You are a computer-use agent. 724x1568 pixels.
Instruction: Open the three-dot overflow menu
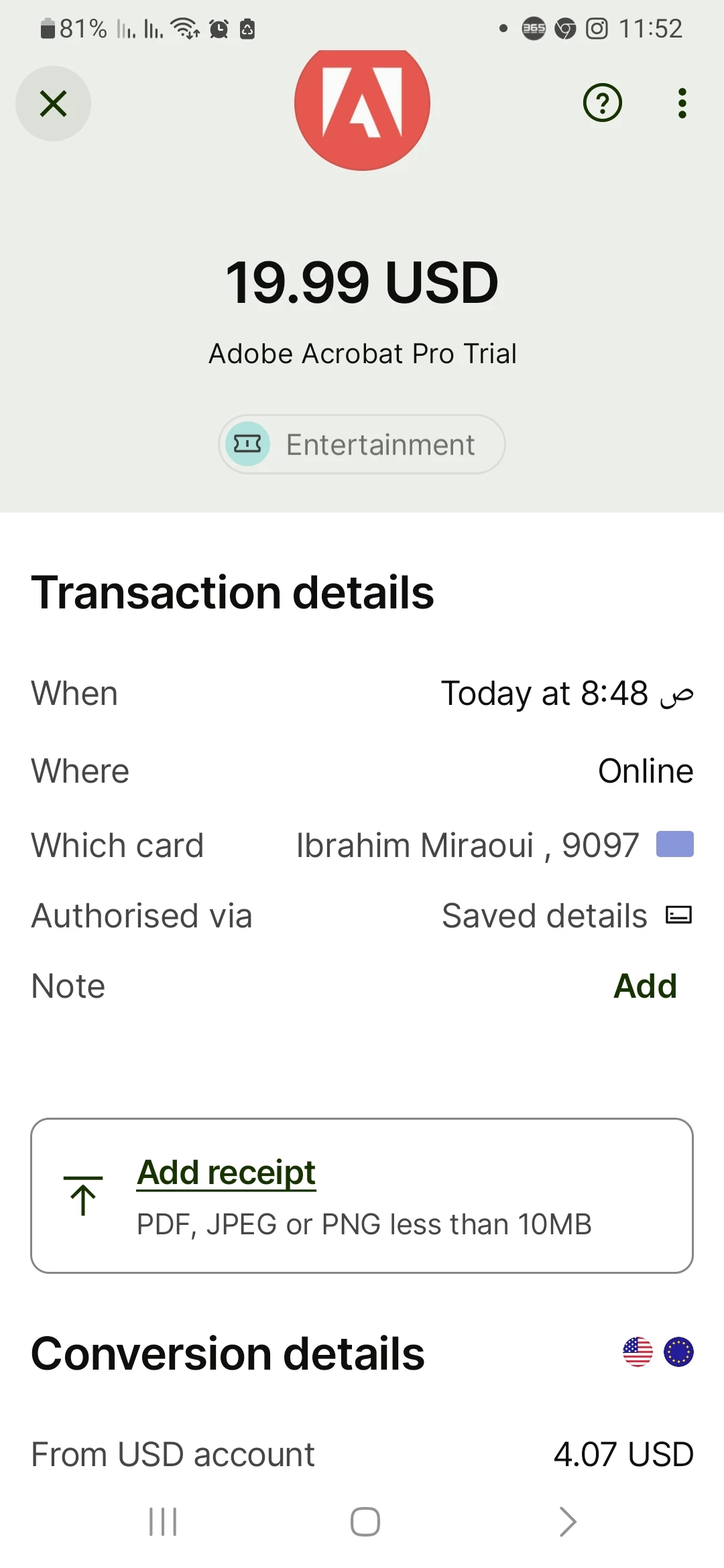(x=682, y=104)
